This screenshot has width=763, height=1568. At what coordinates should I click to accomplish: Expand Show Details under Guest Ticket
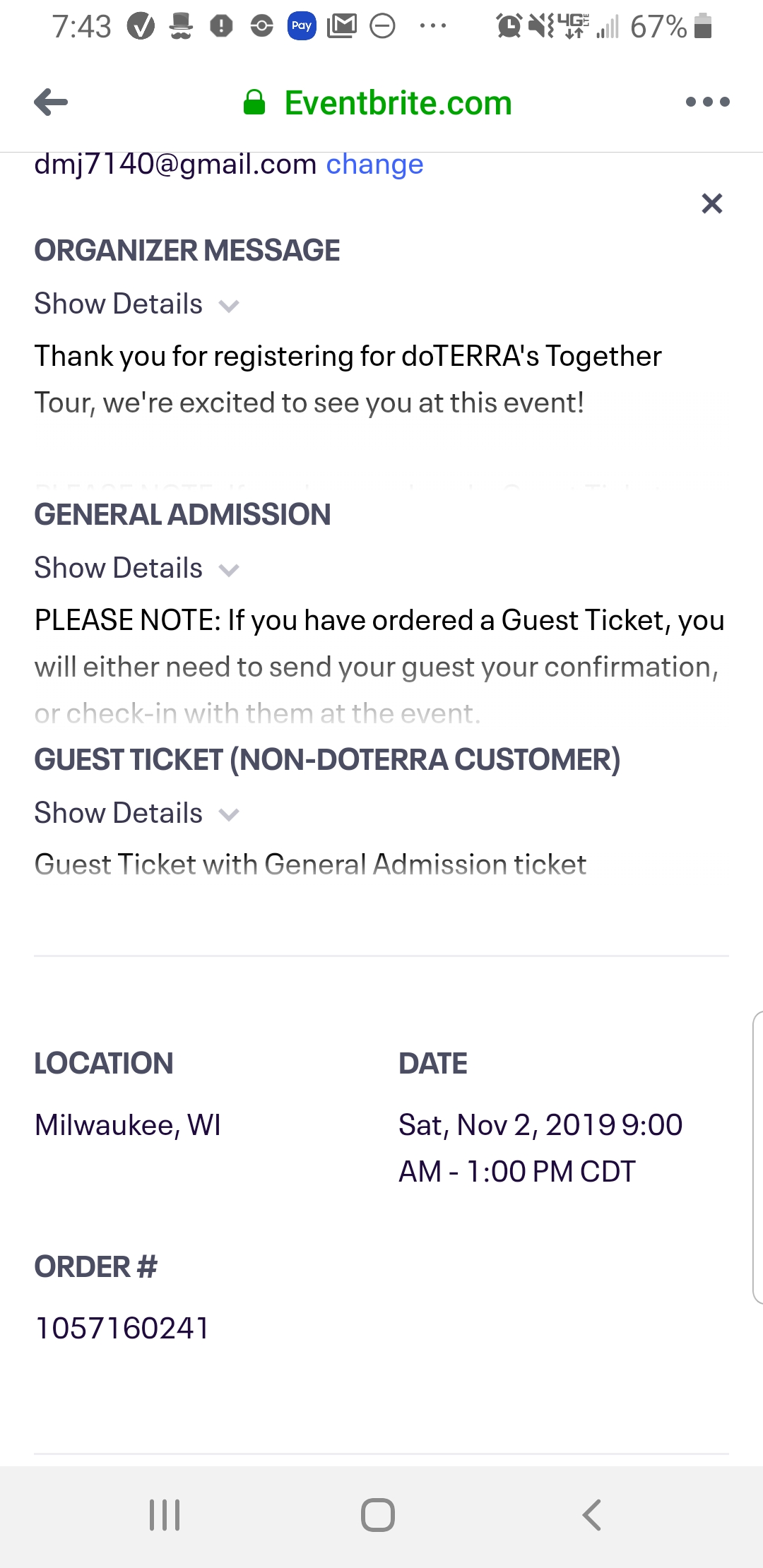click(x=137, y=814)
